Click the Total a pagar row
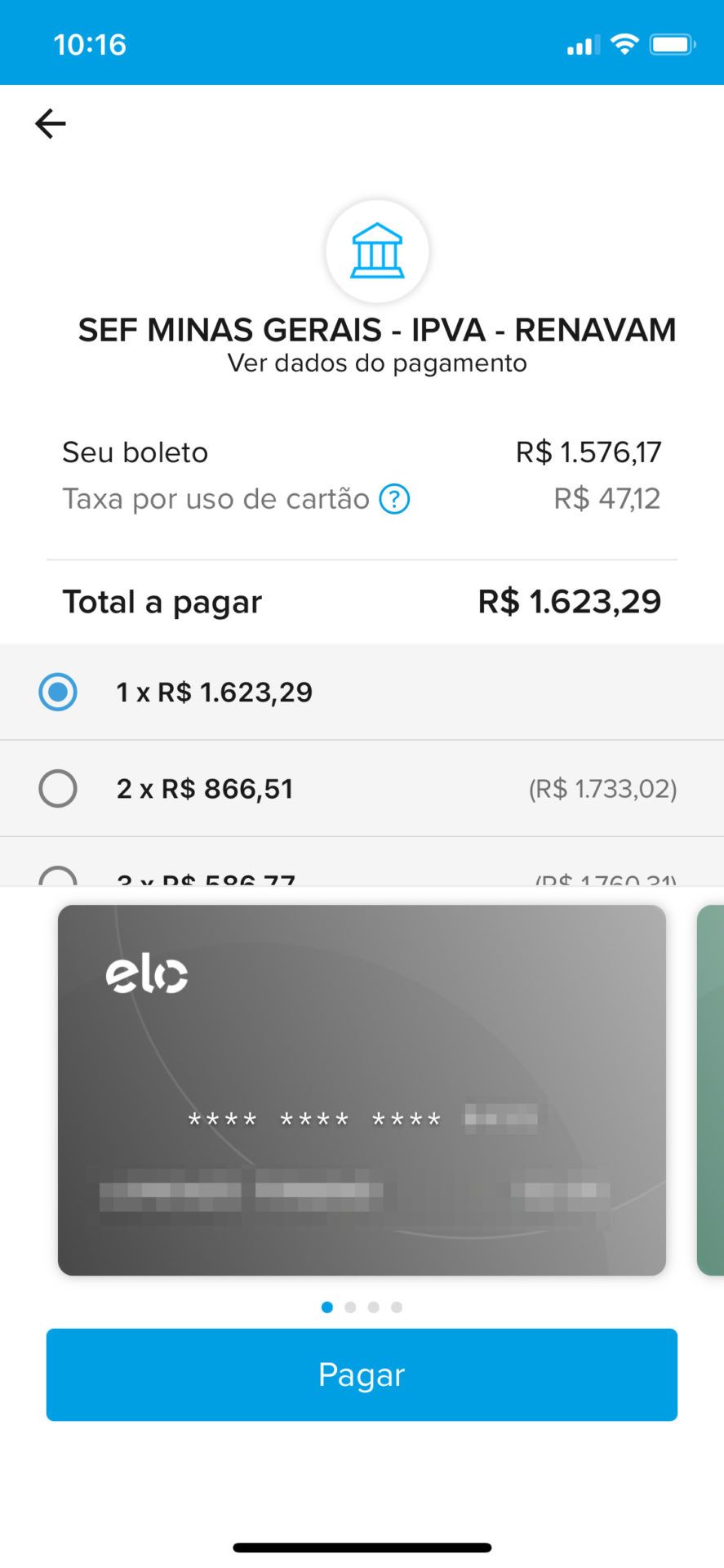724x1568 pixels. 362,601
